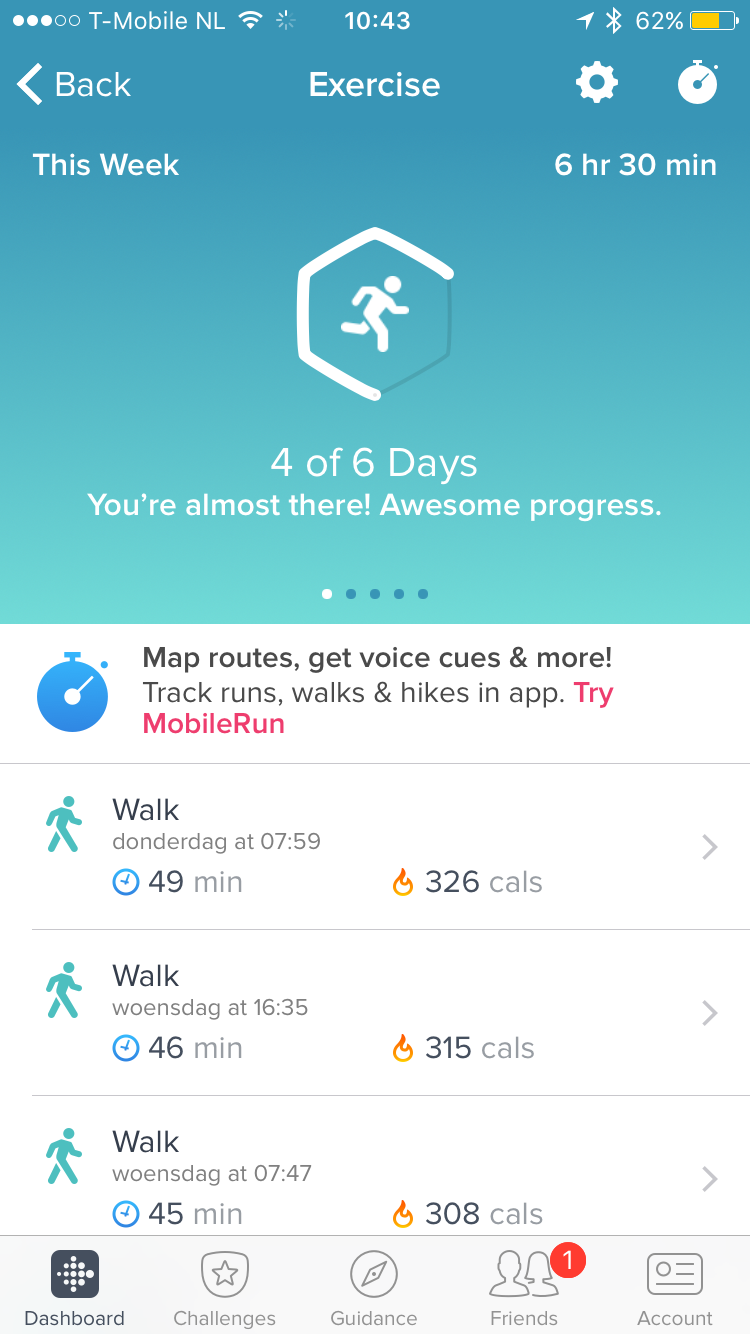Viewport: 750px width, 1334px height.
Task: Open the Guidance tab
Action: (x=374, y=1287)
